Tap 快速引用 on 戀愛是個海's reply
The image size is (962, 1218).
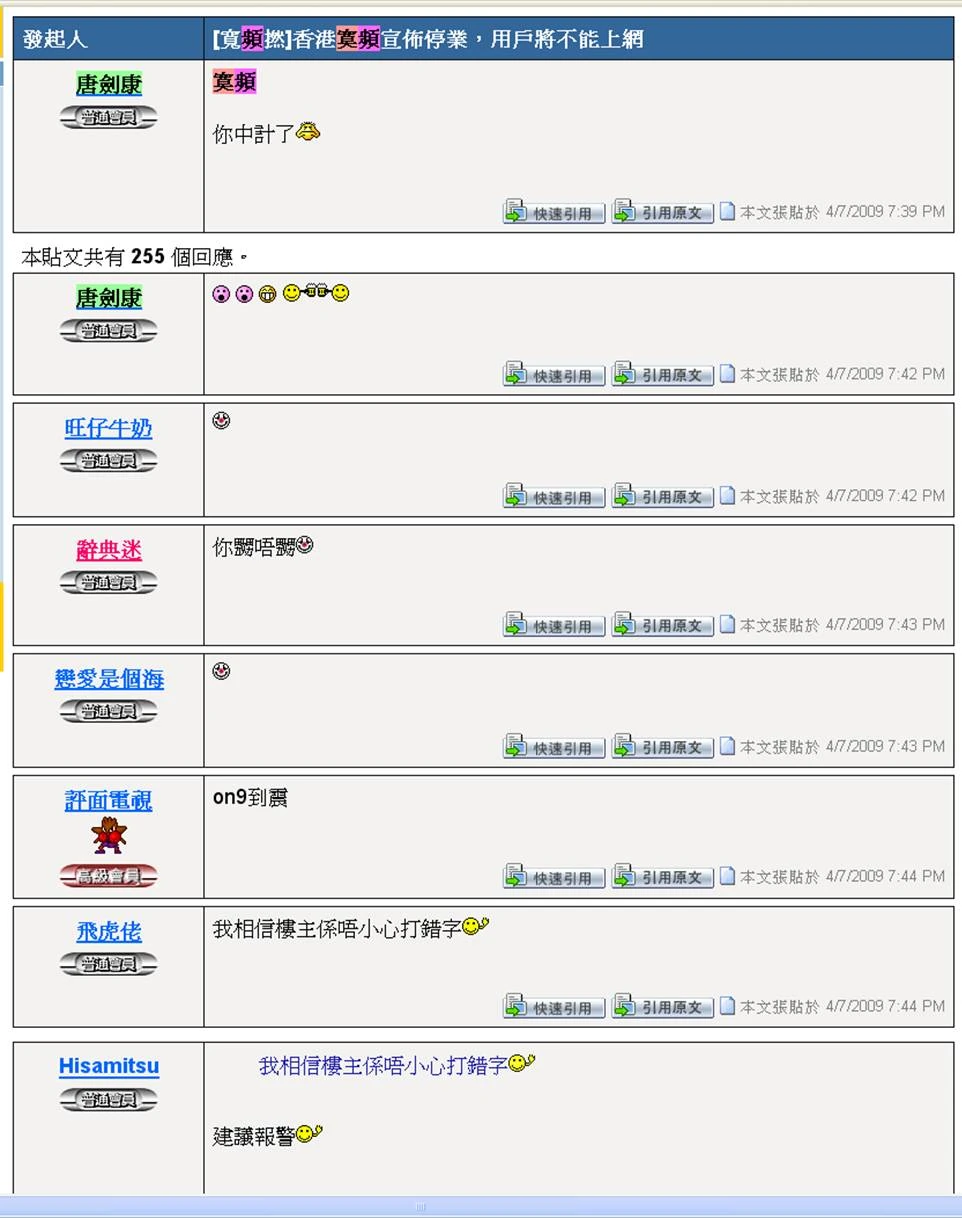(554, 747)
